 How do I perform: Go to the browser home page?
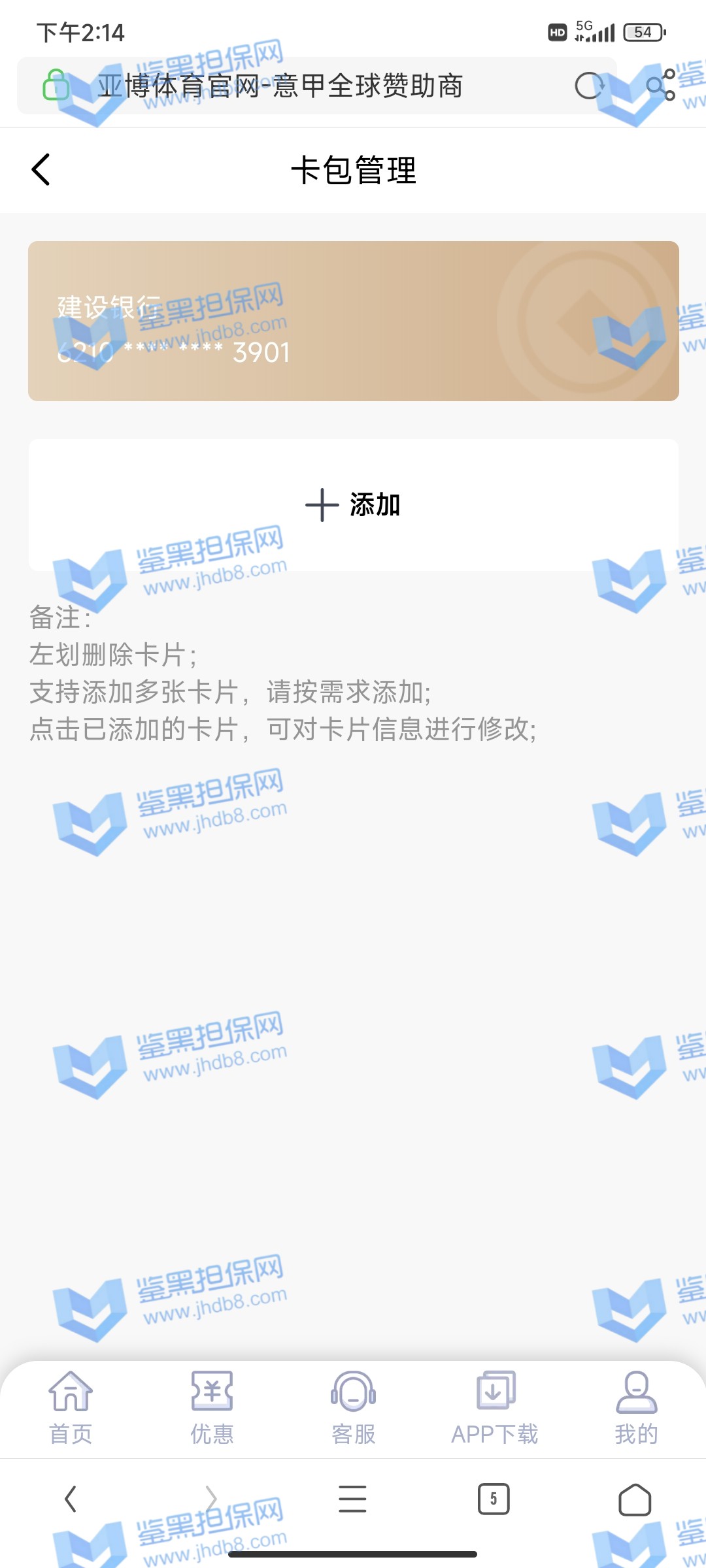pyautogui.click(x=634, y=1499)
